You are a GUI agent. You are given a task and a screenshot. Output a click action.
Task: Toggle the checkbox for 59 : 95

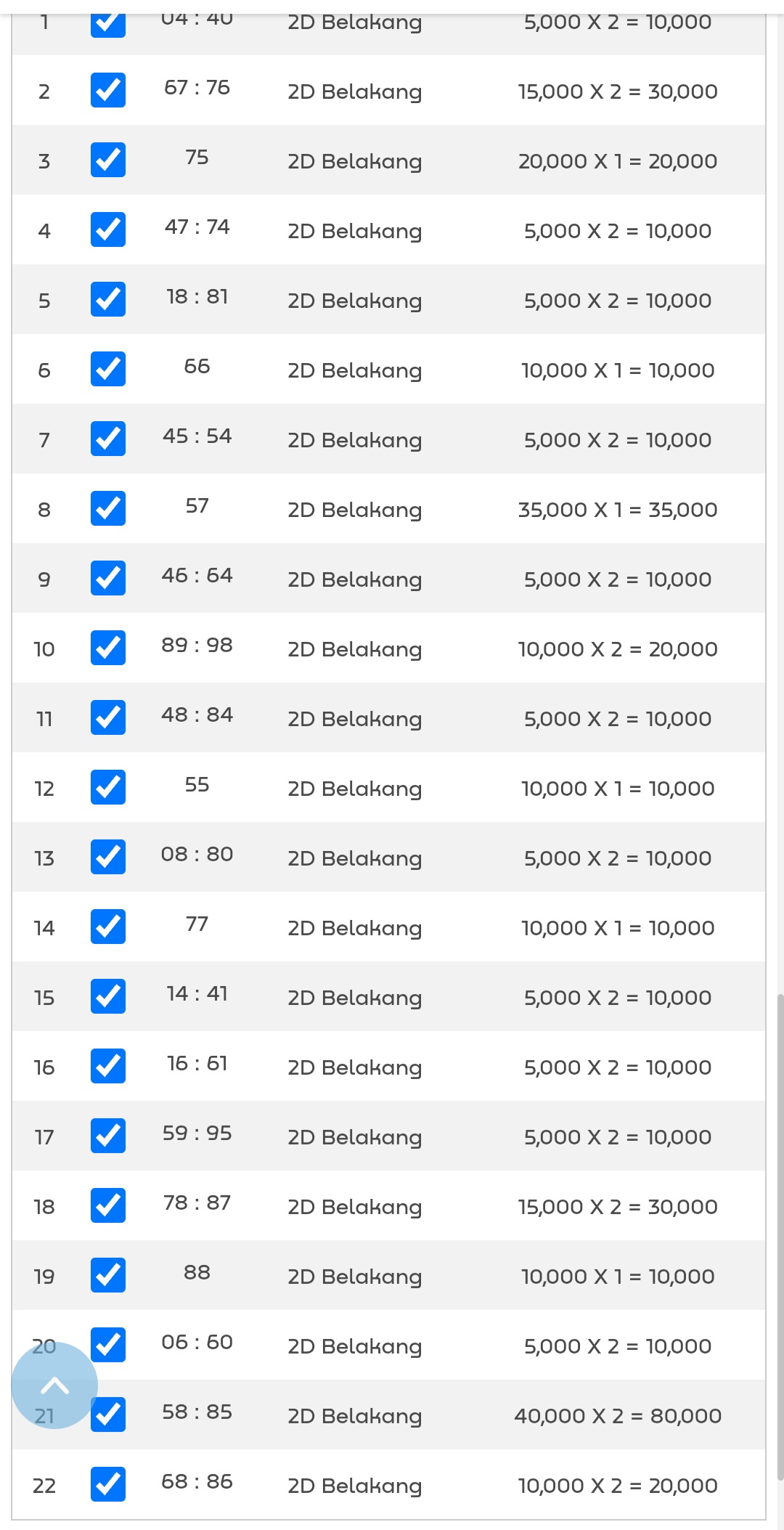coord(108,1136)
